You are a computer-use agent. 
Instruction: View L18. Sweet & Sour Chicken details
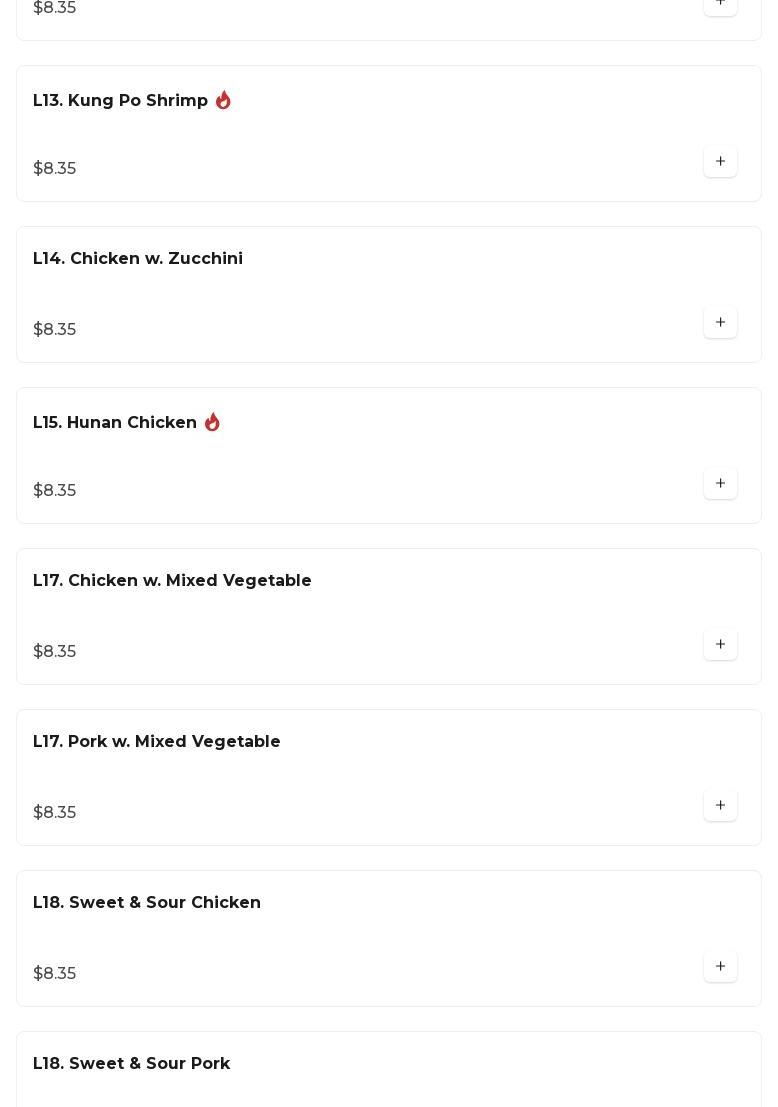click(x=147, y=903)
